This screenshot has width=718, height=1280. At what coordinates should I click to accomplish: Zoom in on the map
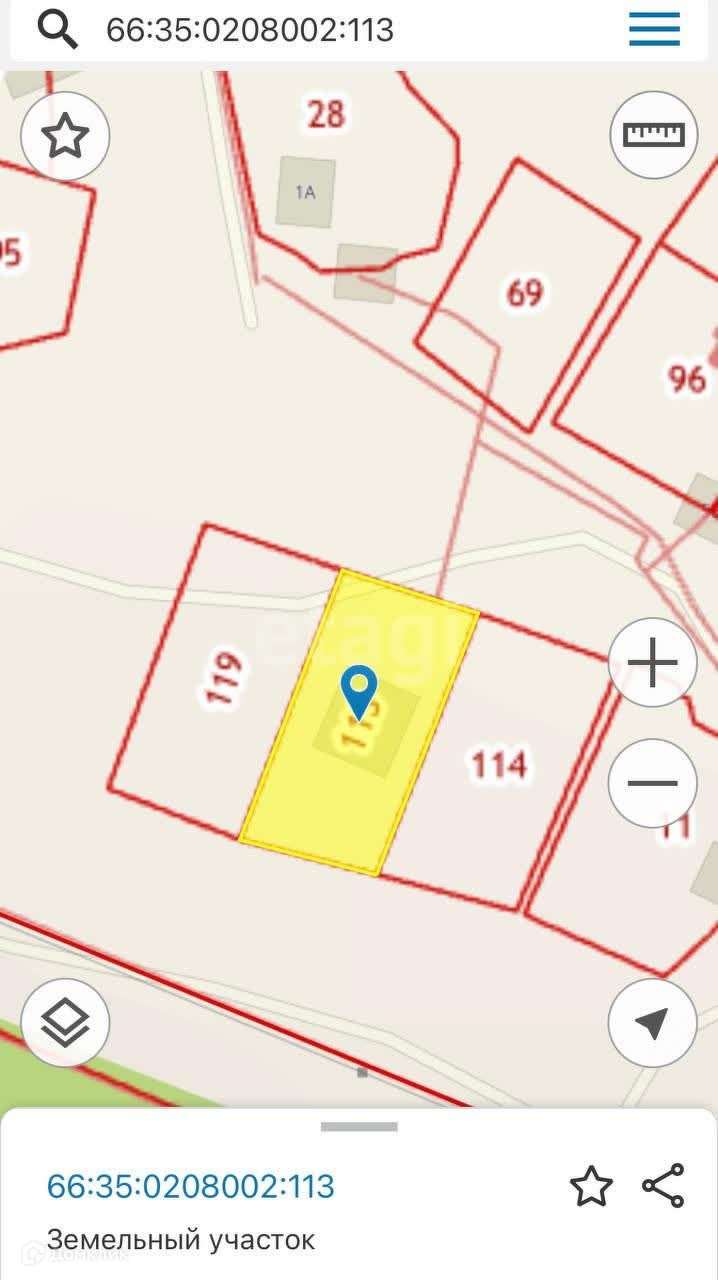(x=652, y=663)
